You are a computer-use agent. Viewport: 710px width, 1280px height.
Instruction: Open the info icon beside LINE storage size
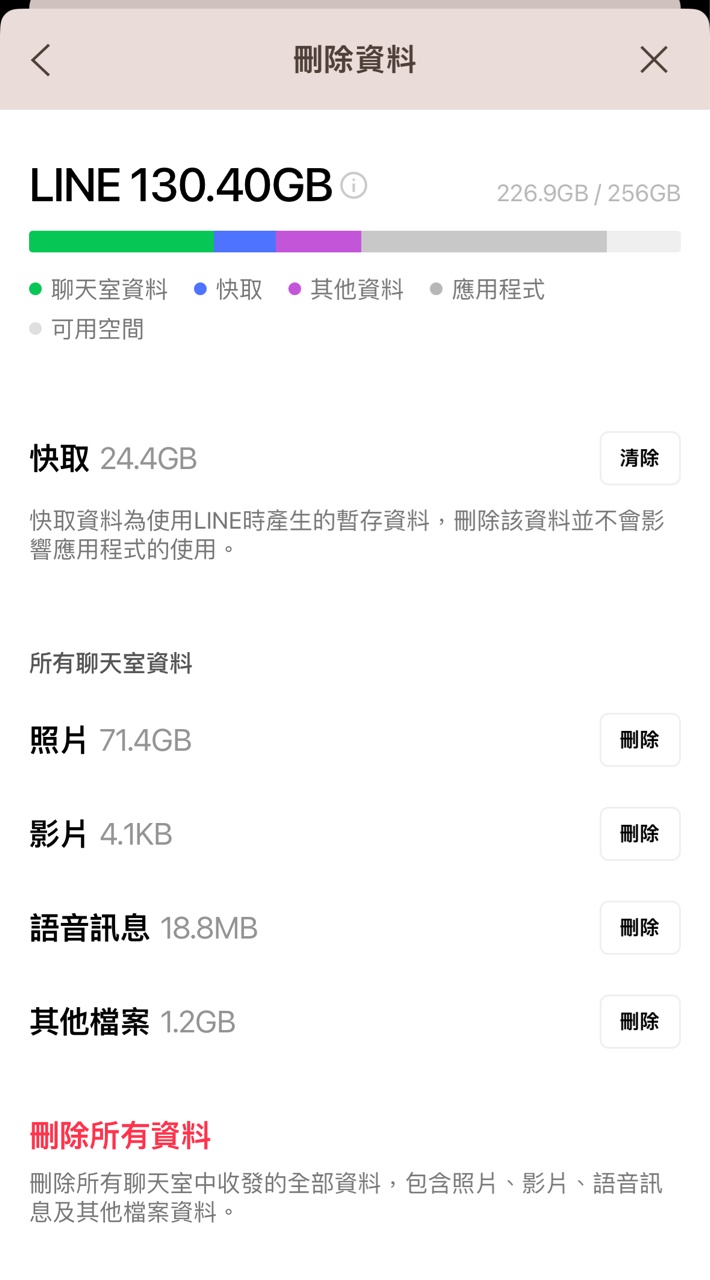tap(354, 185)
